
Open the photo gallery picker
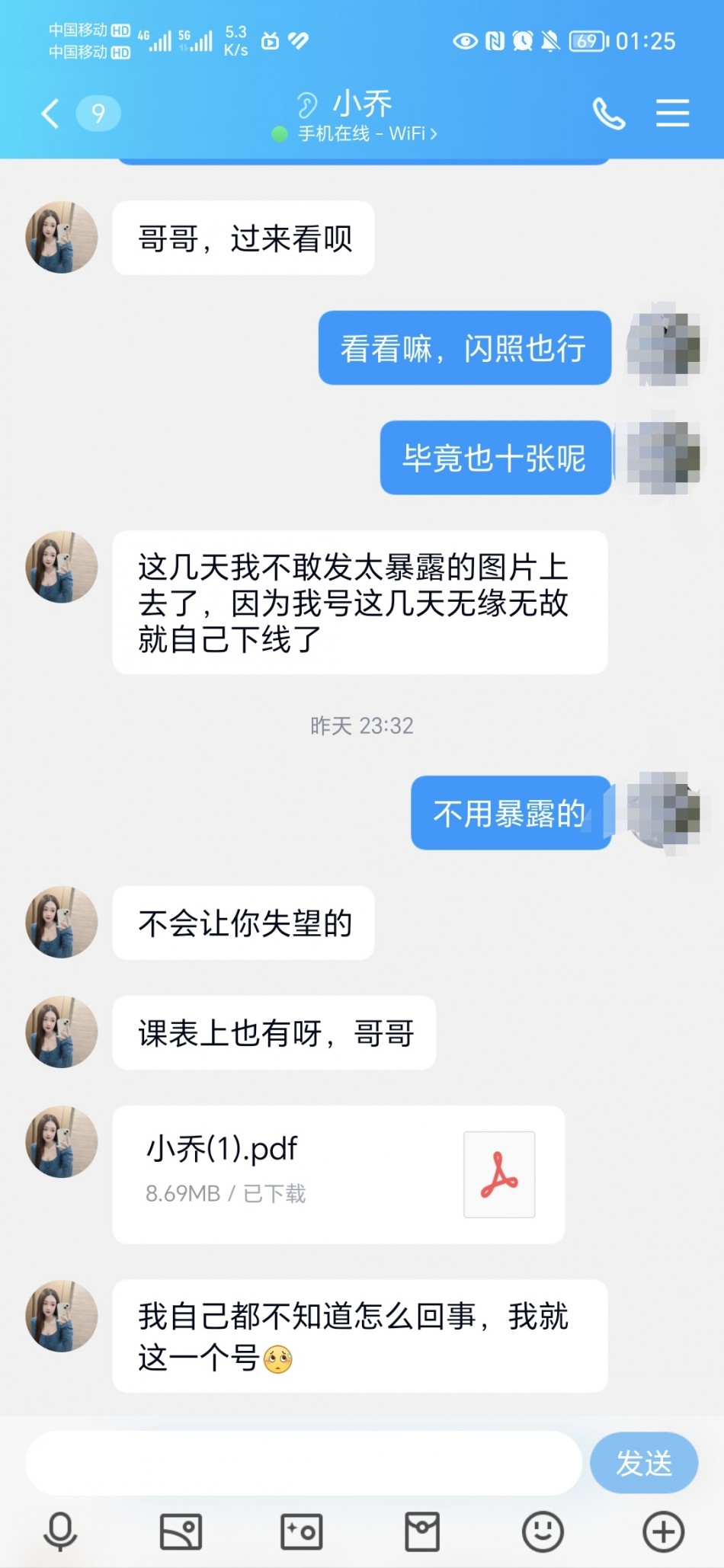(x=181, y=1531)
